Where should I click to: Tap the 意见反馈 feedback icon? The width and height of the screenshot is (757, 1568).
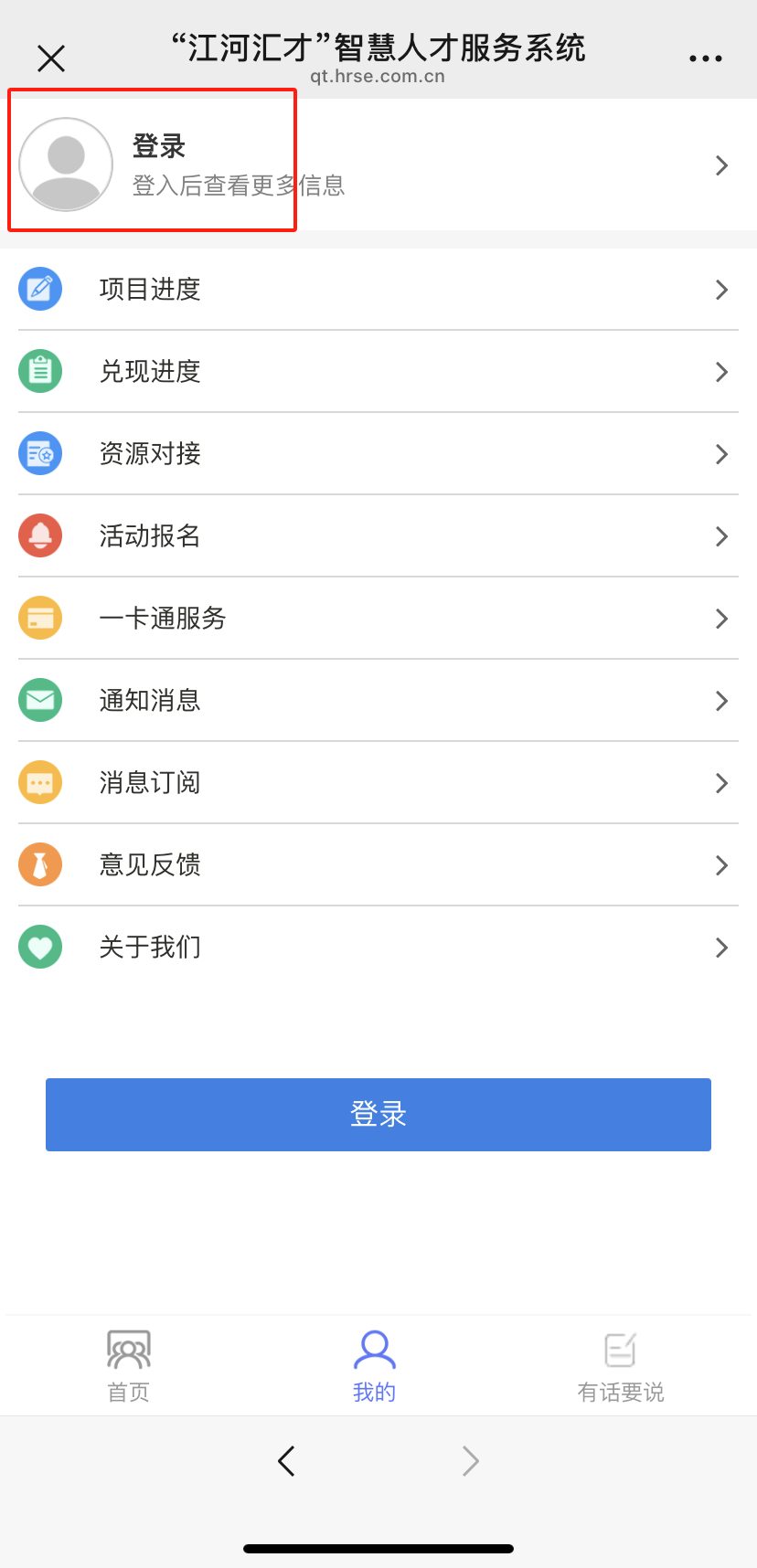(40, 864)
